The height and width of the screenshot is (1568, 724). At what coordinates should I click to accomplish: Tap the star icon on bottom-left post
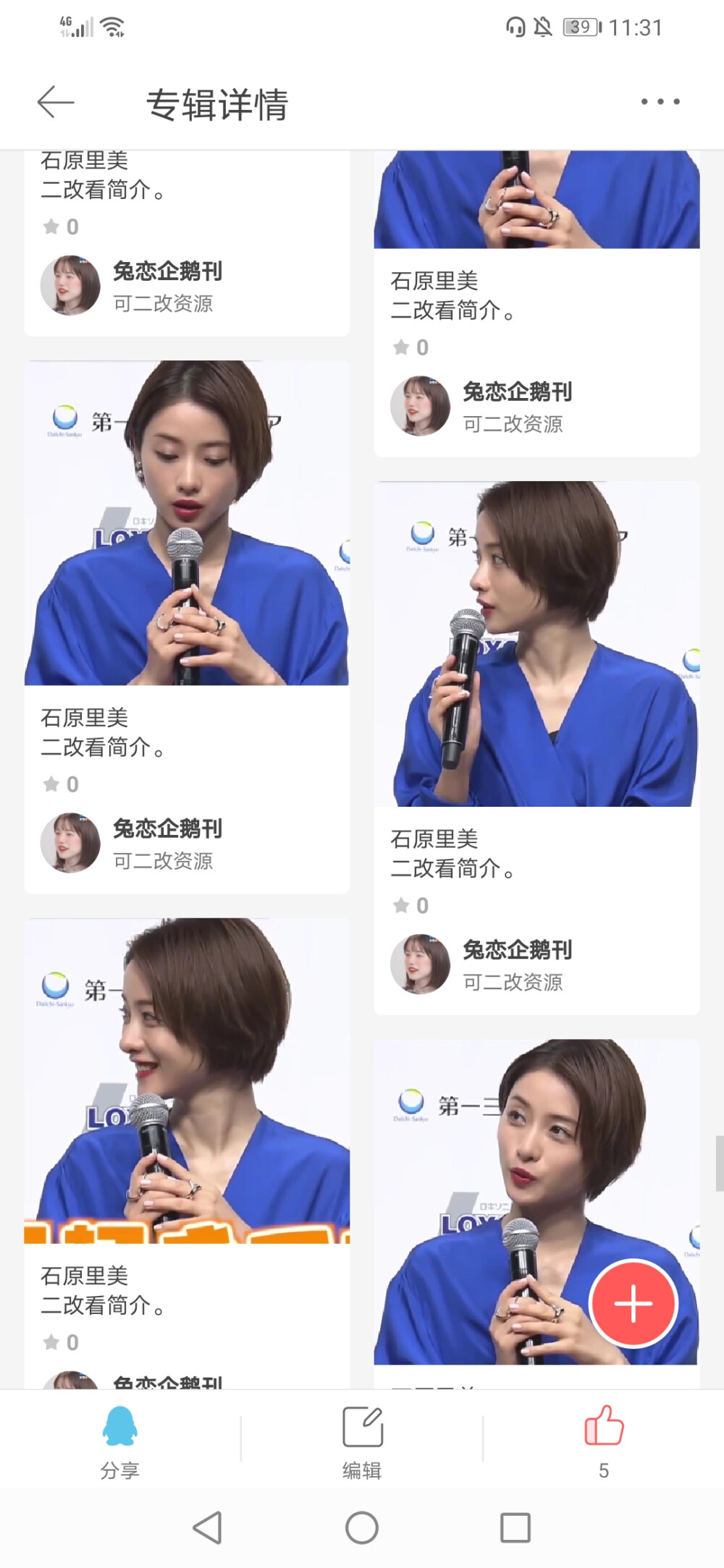[51, 1343]
